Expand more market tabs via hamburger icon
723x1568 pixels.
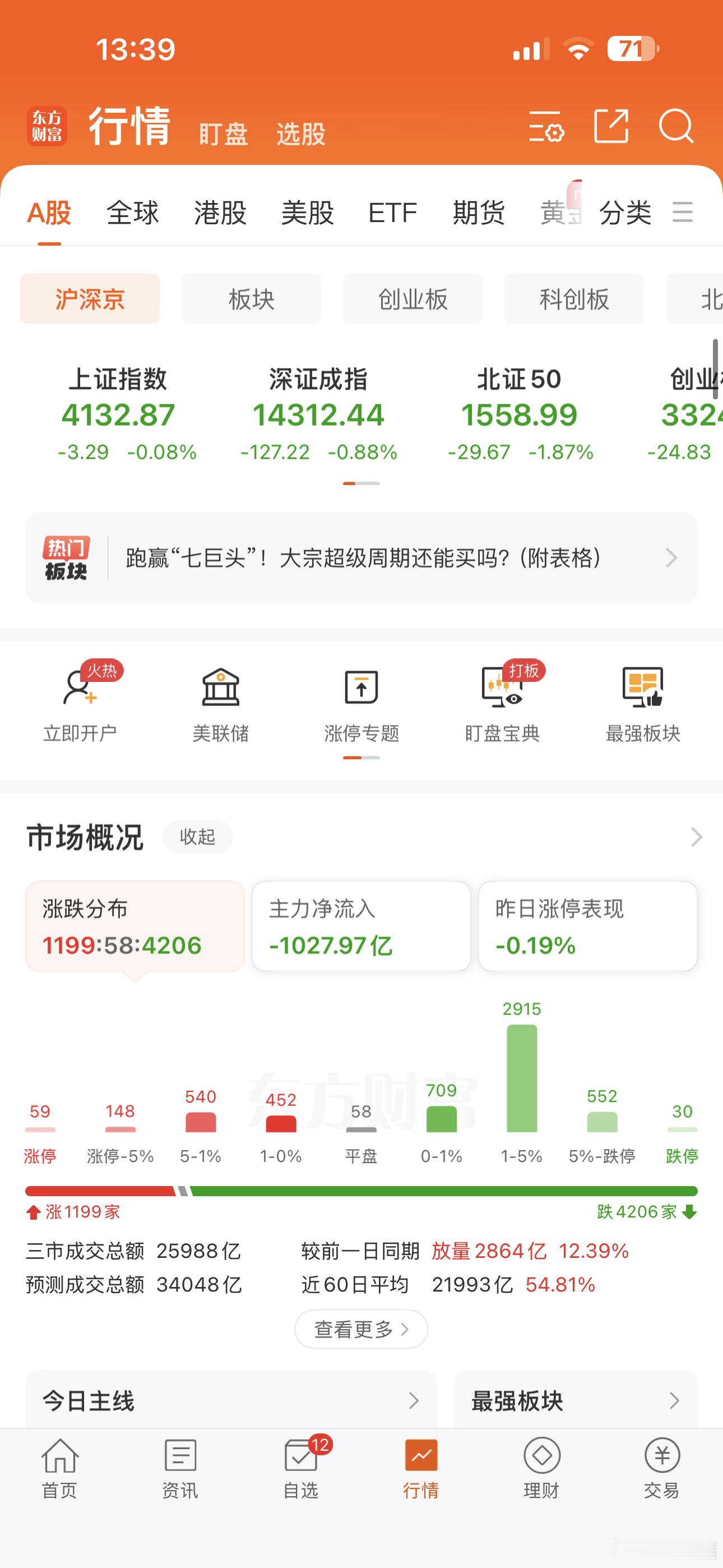[x=683, y=213]
